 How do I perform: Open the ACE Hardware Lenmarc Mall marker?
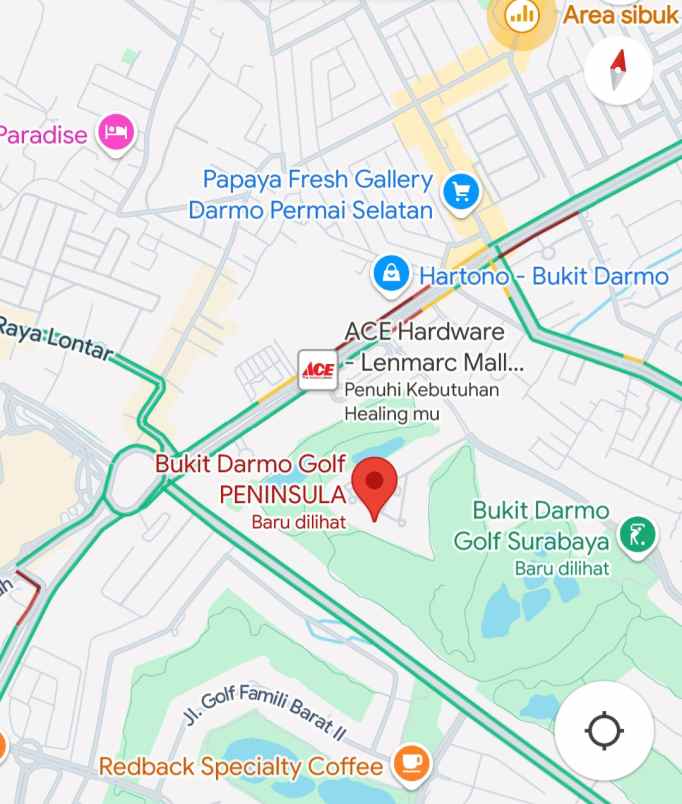click(x=318, y=368)
